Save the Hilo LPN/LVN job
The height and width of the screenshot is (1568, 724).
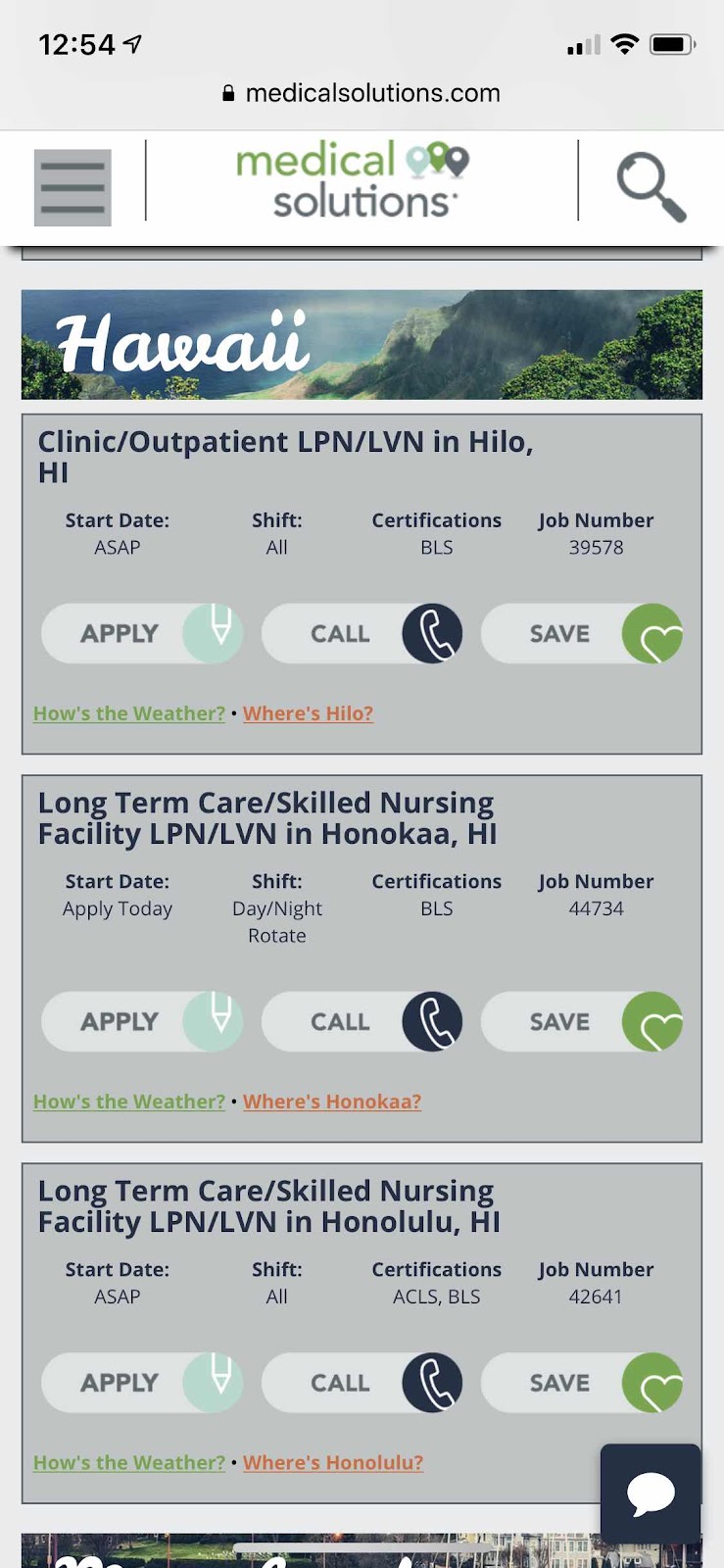coord(582,633)
